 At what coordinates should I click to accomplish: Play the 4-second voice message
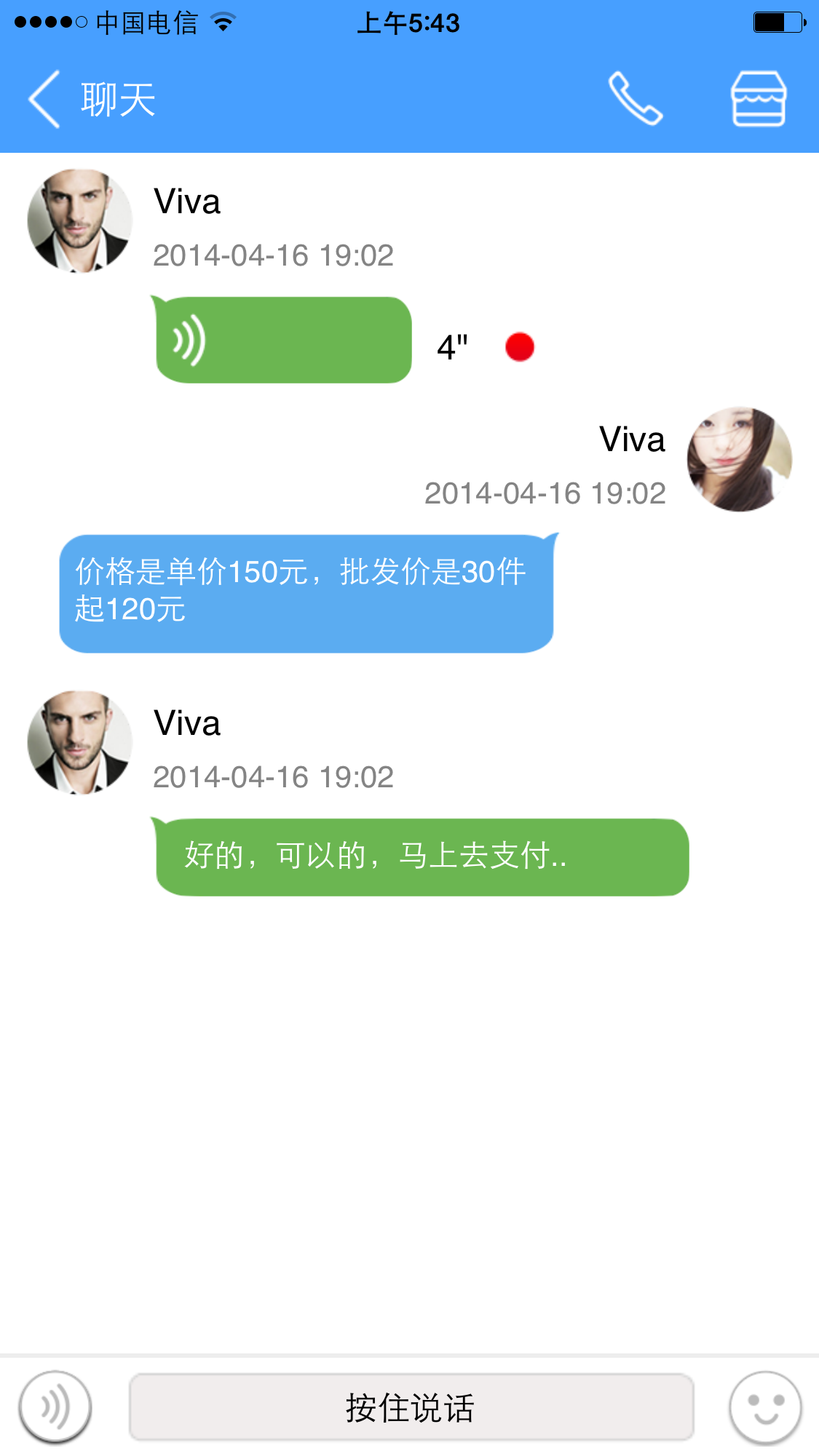283,340
